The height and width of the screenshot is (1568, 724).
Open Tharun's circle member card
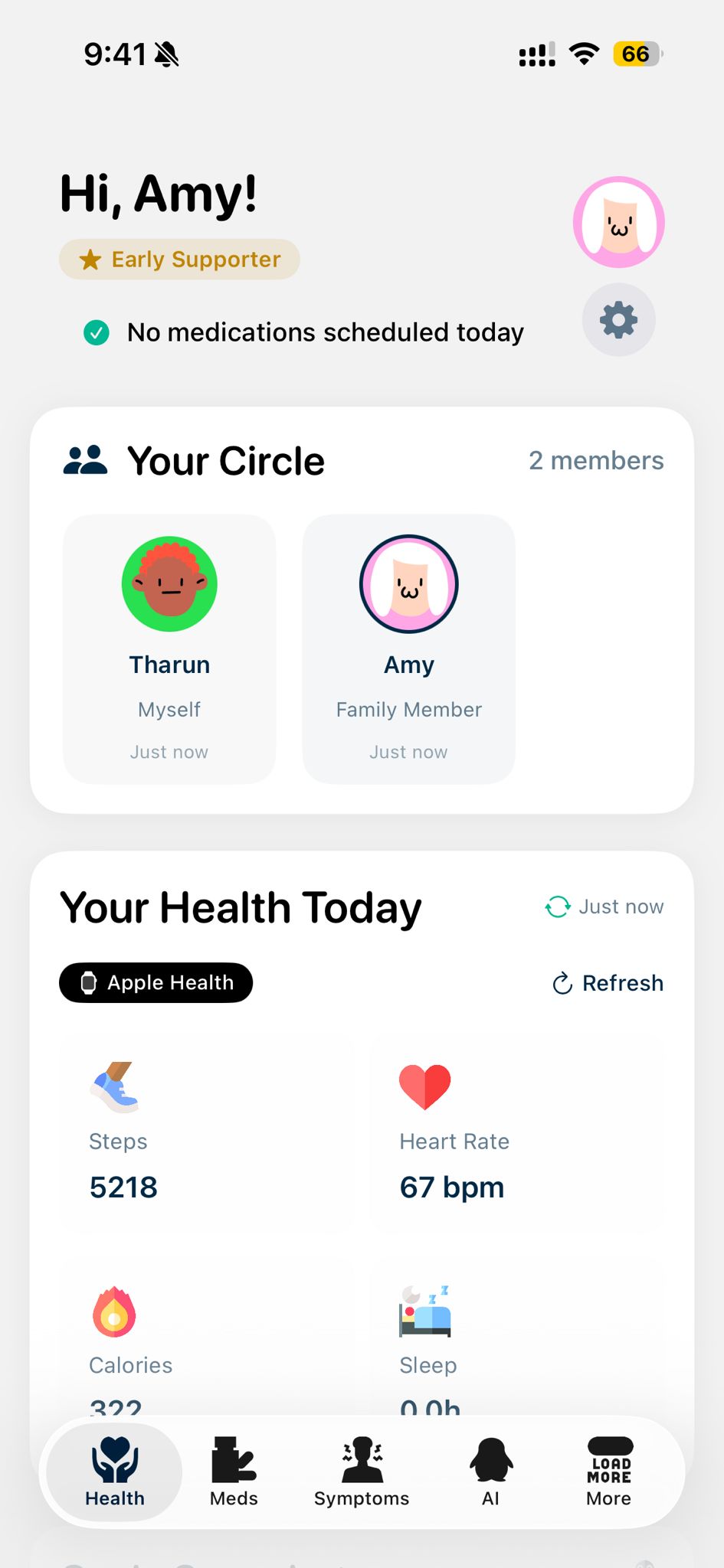point(169,648)
